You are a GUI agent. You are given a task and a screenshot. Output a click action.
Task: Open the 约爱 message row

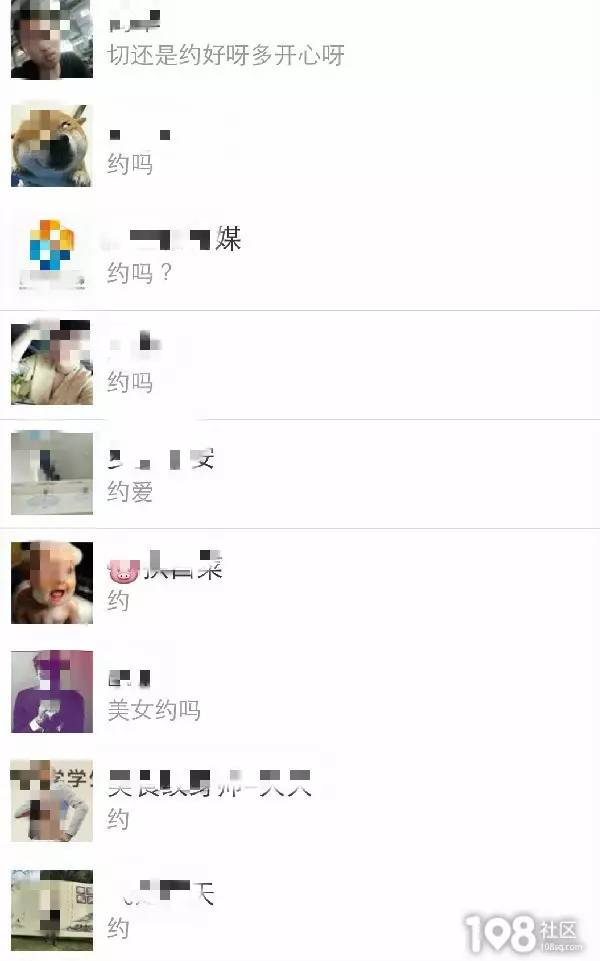(x=300, y=474)
